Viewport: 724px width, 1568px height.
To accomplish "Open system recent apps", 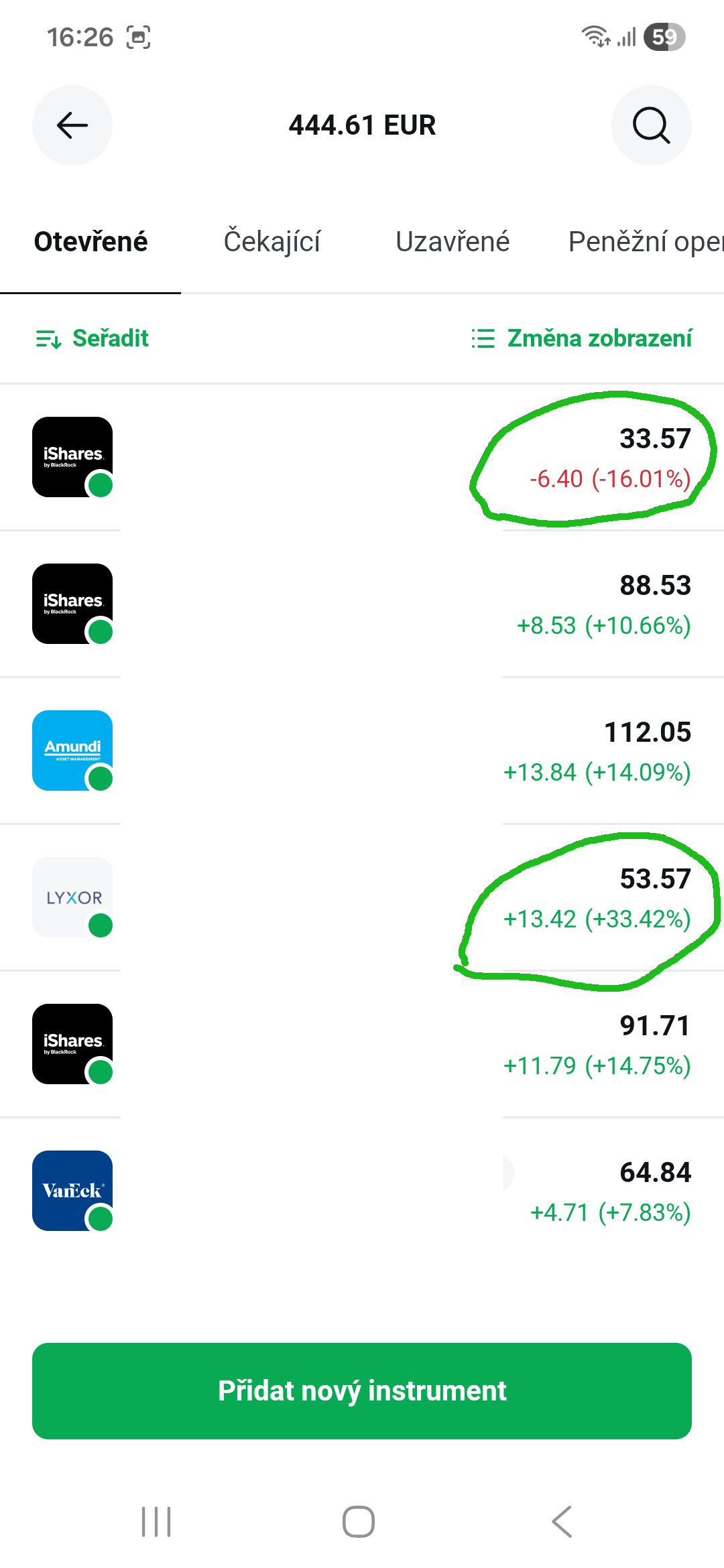I will pos(156,1522).
